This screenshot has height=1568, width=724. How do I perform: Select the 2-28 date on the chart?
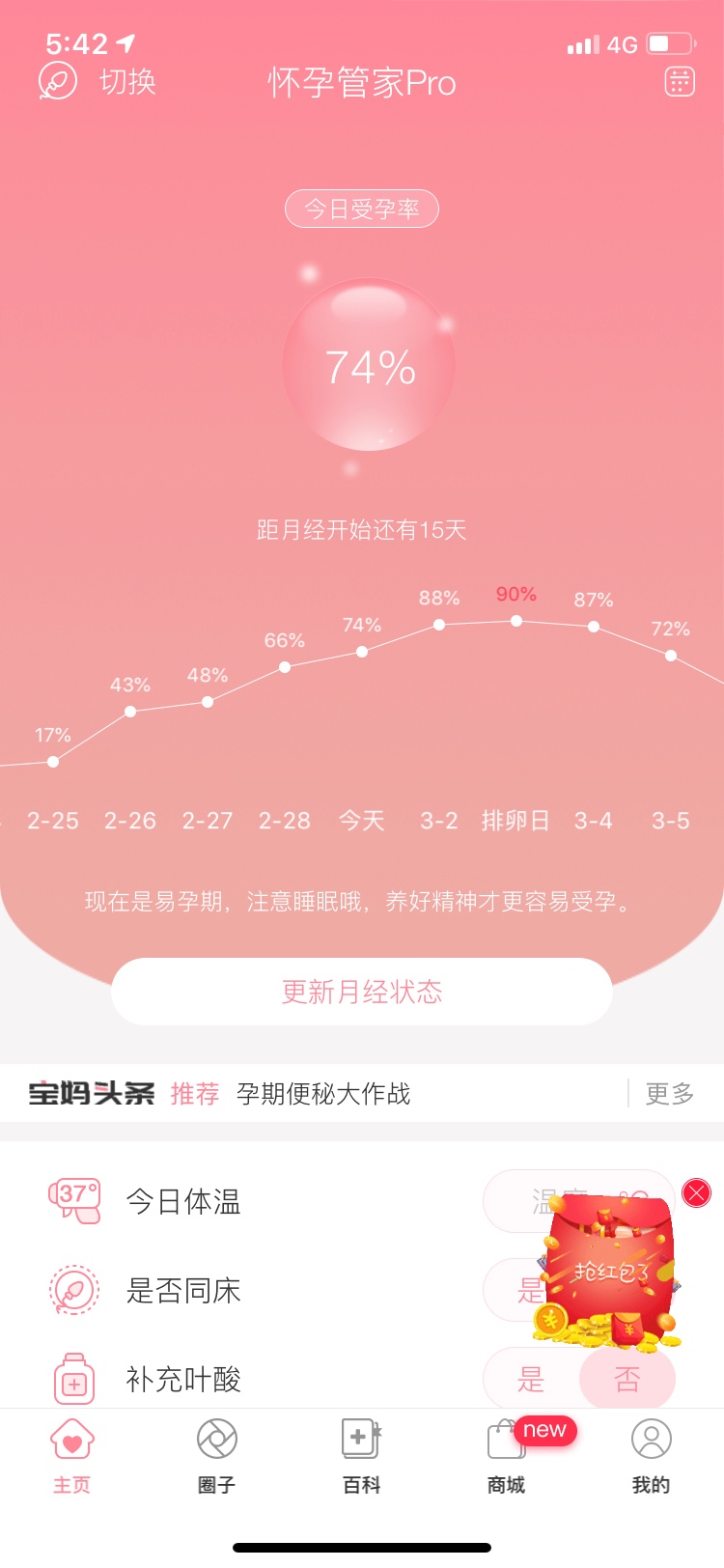click(x=285, y=821)
